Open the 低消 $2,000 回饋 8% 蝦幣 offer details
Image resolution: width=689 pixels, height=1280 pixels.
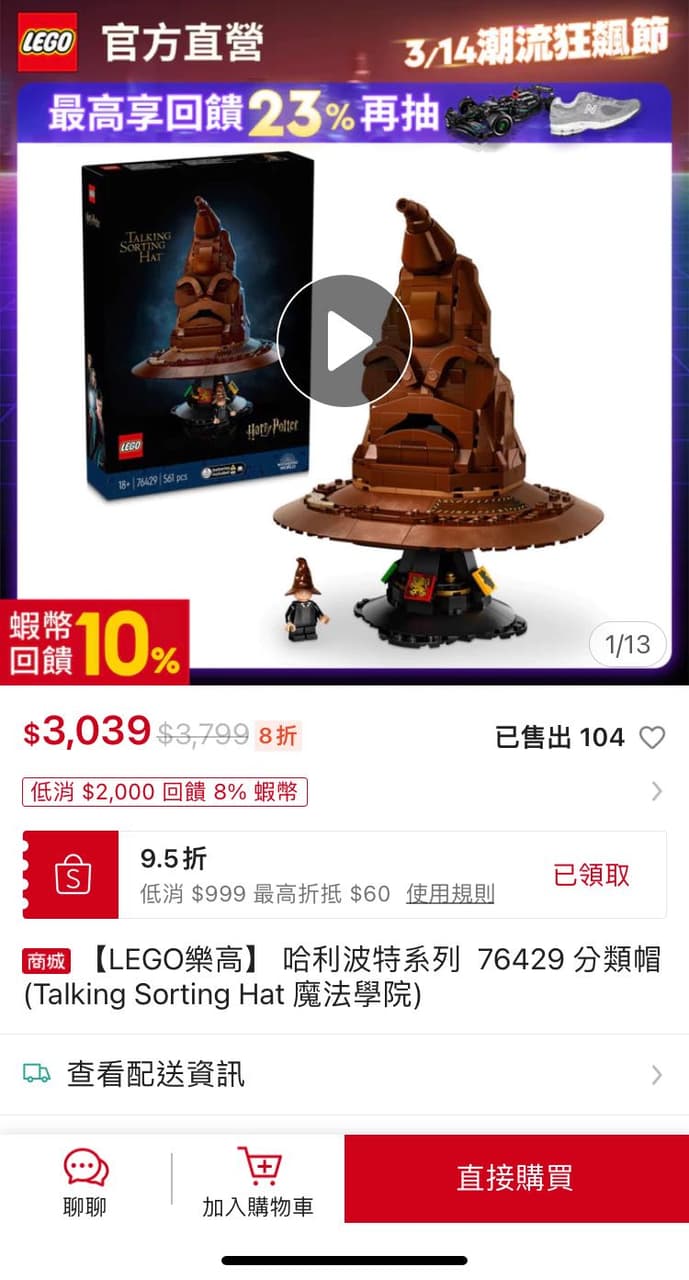tap(165, 792)
